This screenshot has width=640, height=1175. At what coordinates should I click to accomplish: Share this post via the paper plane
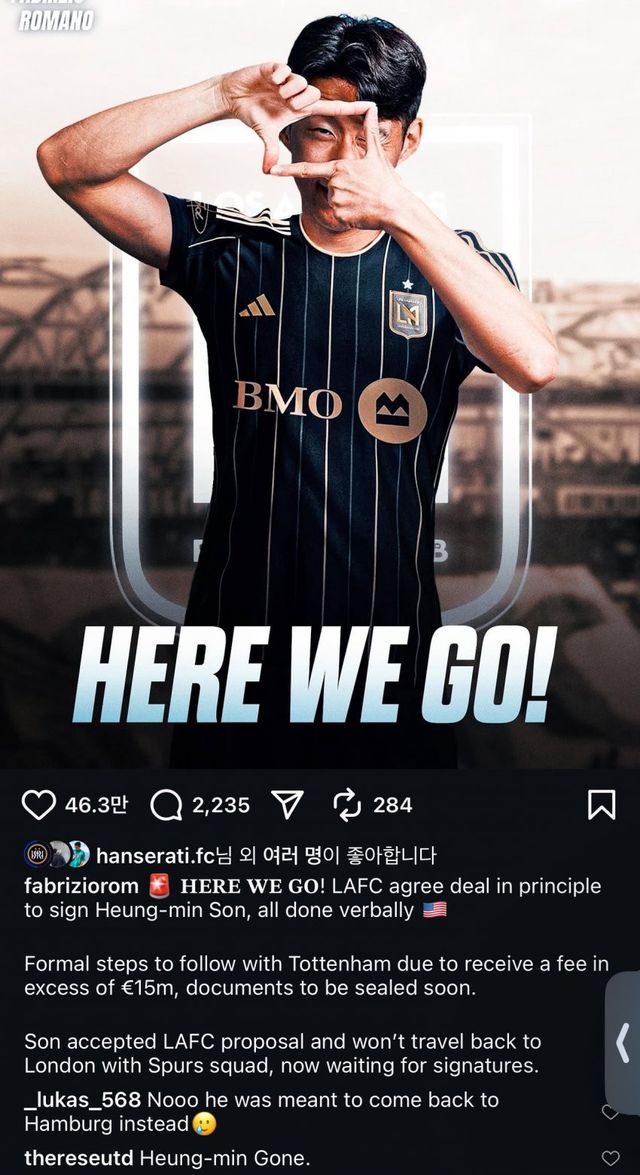tap(287, 805)
